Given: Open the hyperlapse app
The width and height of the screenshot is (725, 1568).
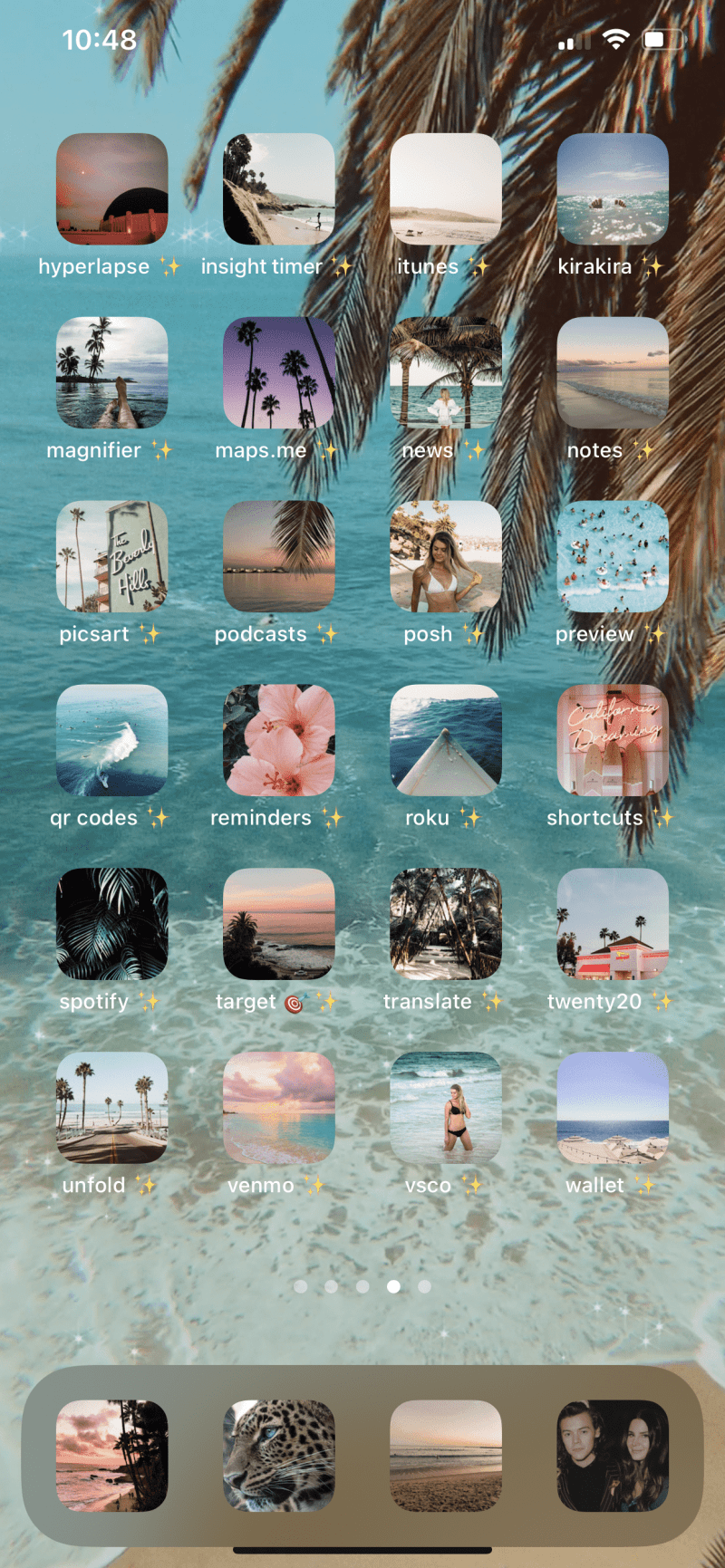Looking at the screenshot, I should click(x=112, y=189).
